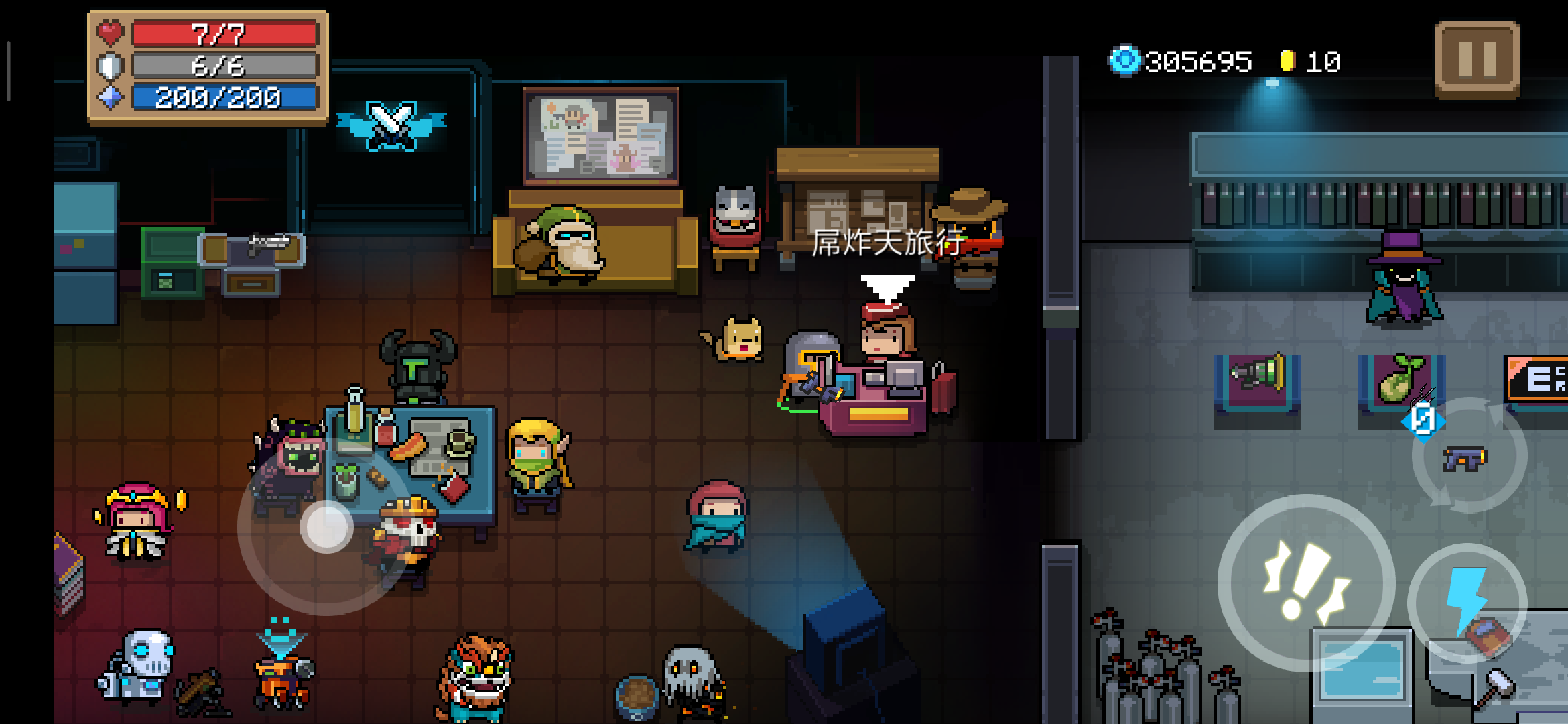Screen dimensions: 1568x724
Task: Tap the crossed swords winged emblem
Action: tap(392, 125)
